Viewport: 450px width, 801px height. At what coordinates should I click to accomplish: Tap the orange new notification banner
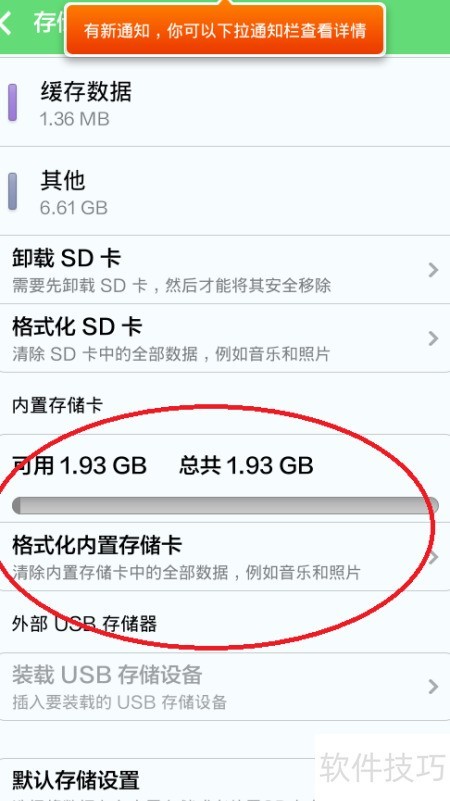(225, 30)
